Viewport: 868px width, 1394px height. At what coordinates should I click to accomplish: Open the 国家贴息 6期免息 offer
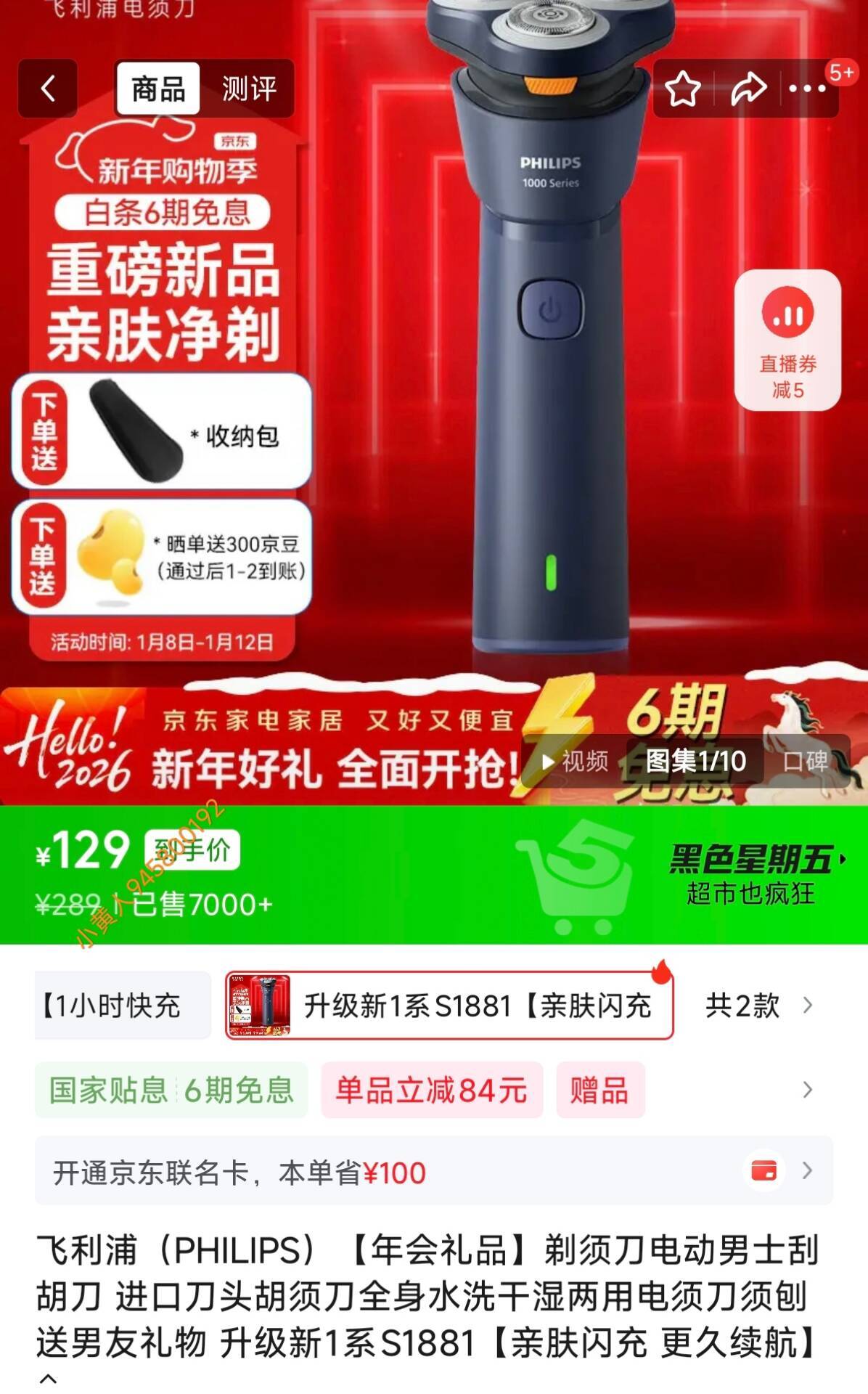click(x=171, y=1090)
